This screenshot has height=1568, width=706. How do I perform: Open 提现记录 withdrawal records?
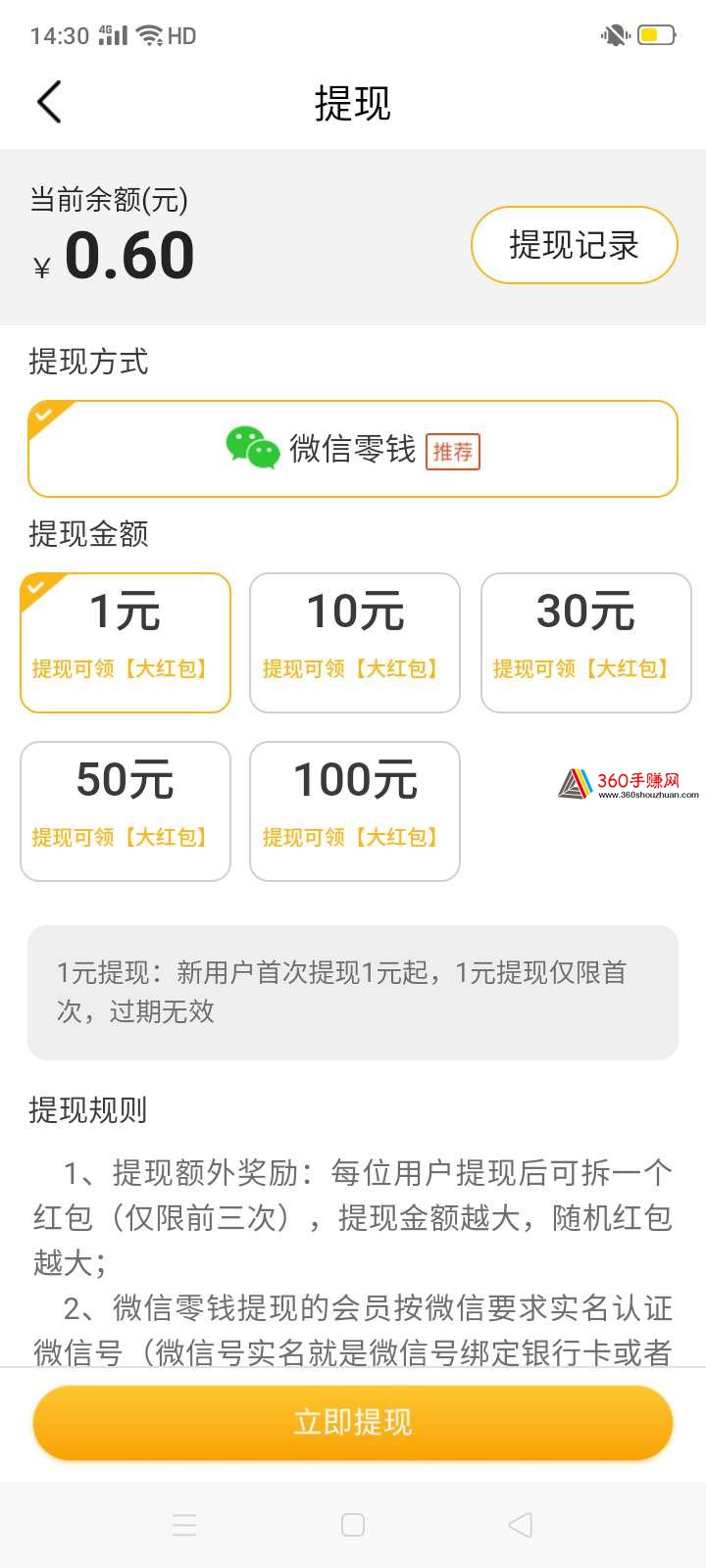tap(574, 245)
